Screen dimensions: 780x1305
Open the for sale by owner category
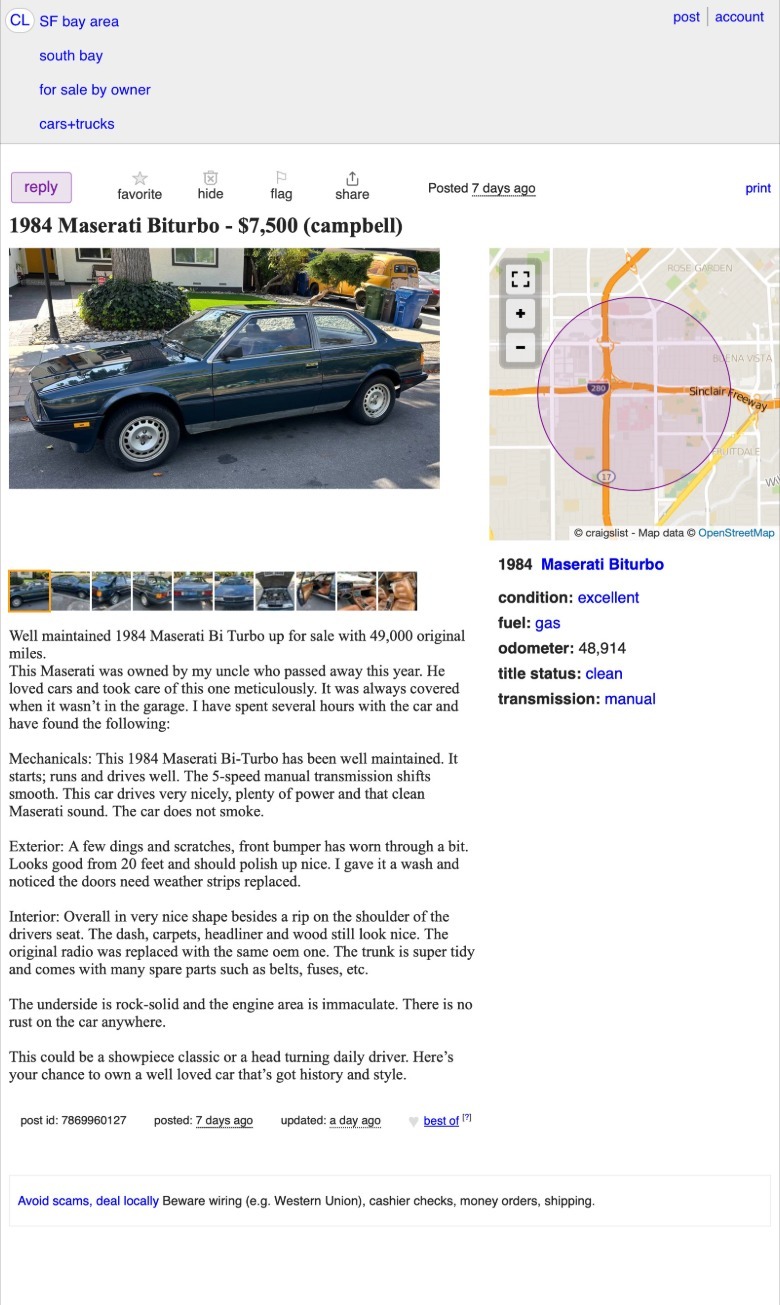[95, 90]
